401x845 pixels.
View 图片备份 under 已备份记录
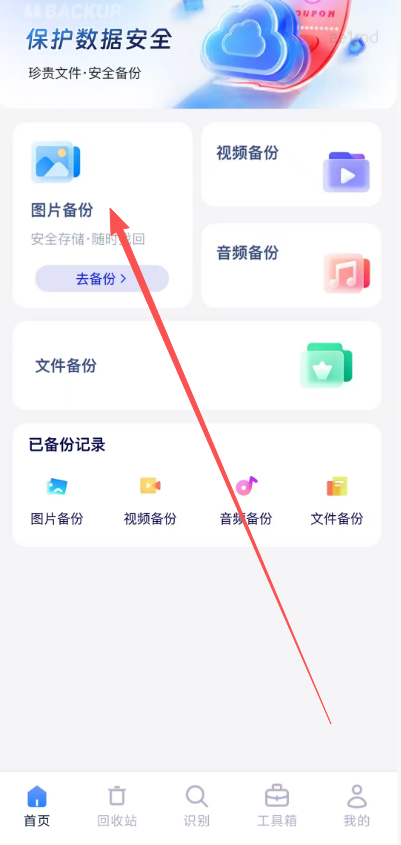[57, 501]
